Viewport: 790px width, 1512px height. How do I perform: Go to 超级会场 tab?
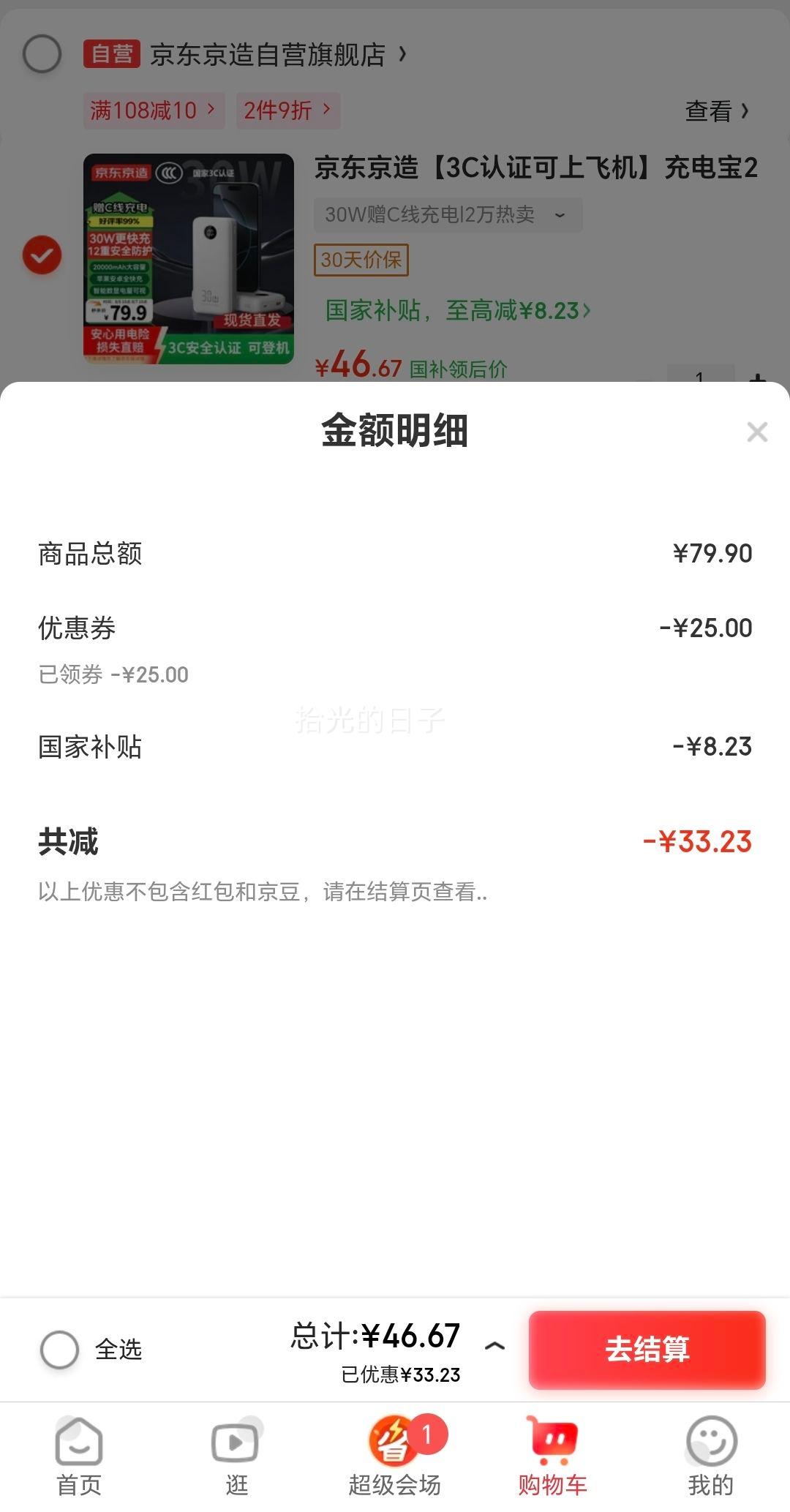point(395,1456)
